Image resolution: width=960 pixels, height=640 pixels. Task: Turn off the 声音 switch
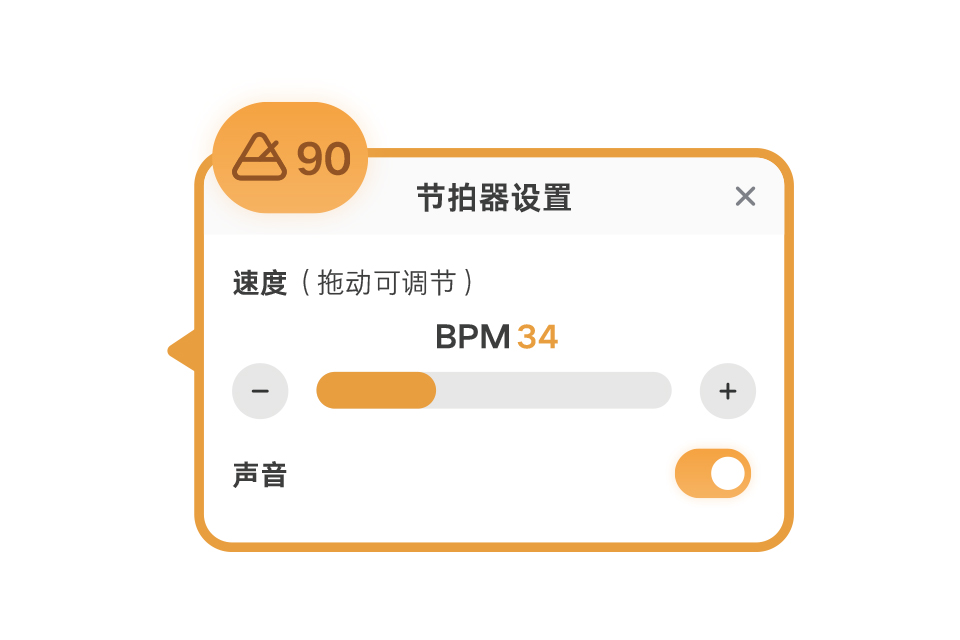pos(713,474)
